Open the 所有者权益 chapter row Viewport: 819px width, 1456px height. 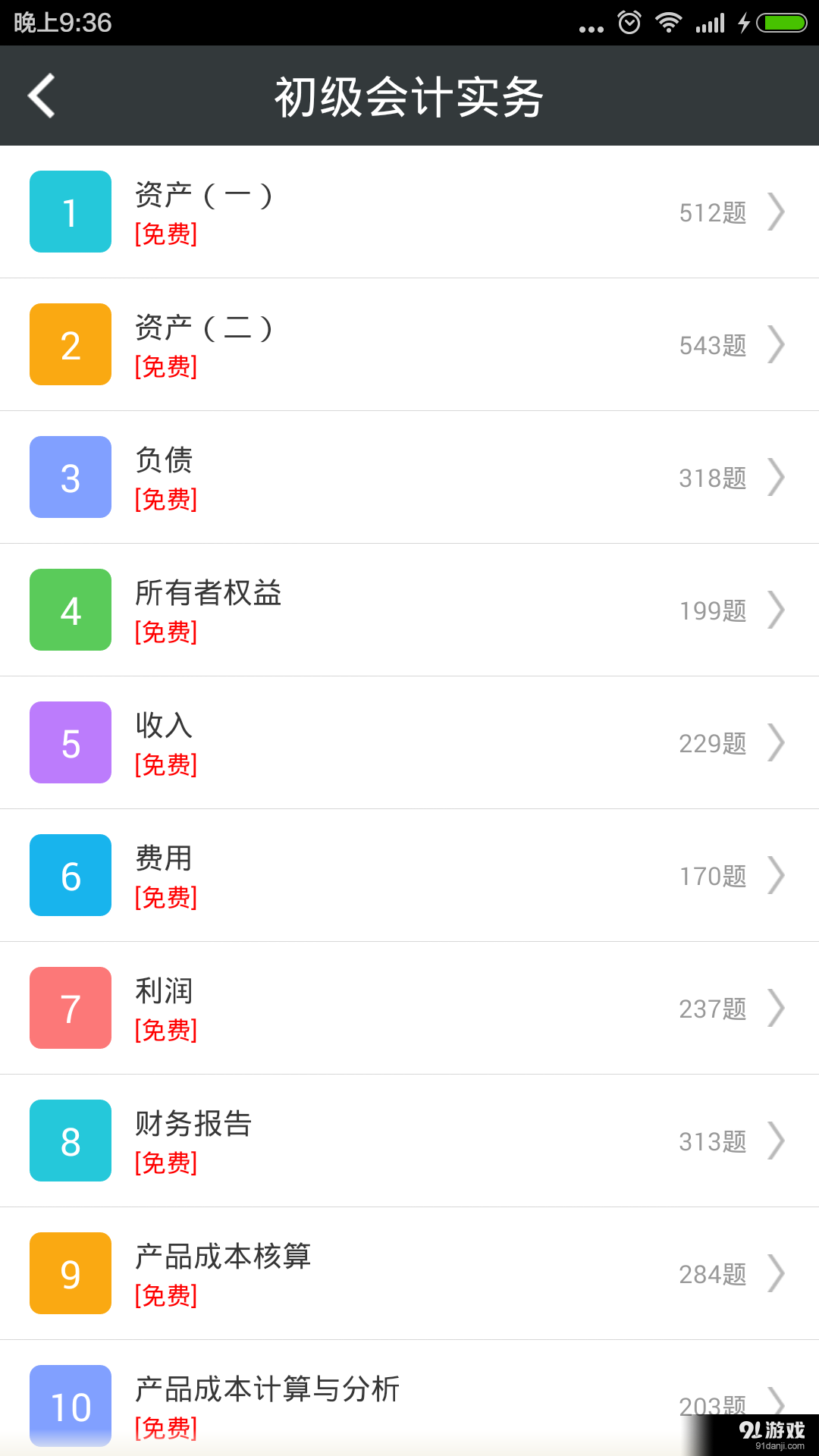(409, 610)
